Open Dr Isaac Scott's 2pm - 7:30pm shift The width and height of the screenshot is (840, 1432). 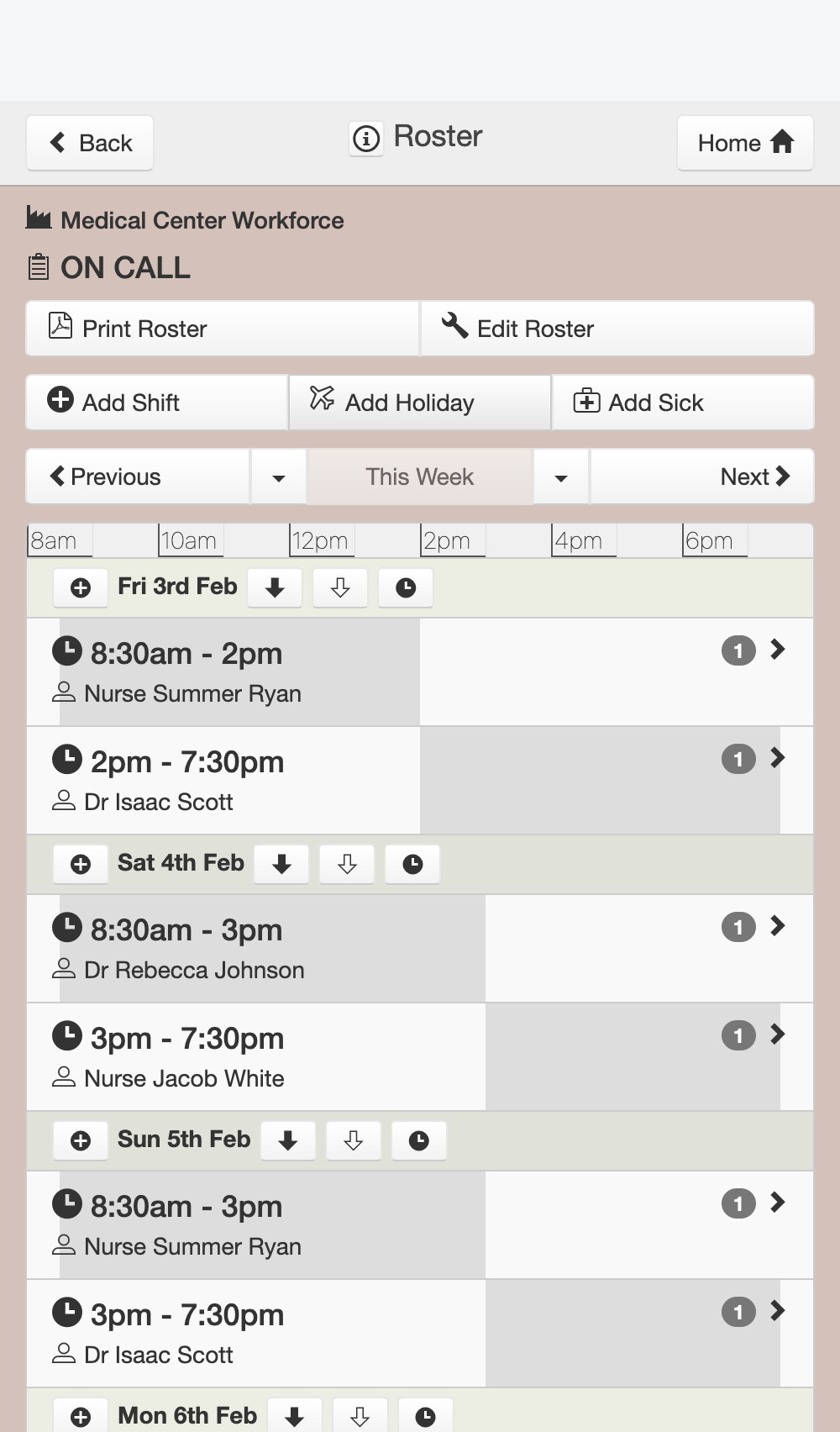(x=420, y=781)
